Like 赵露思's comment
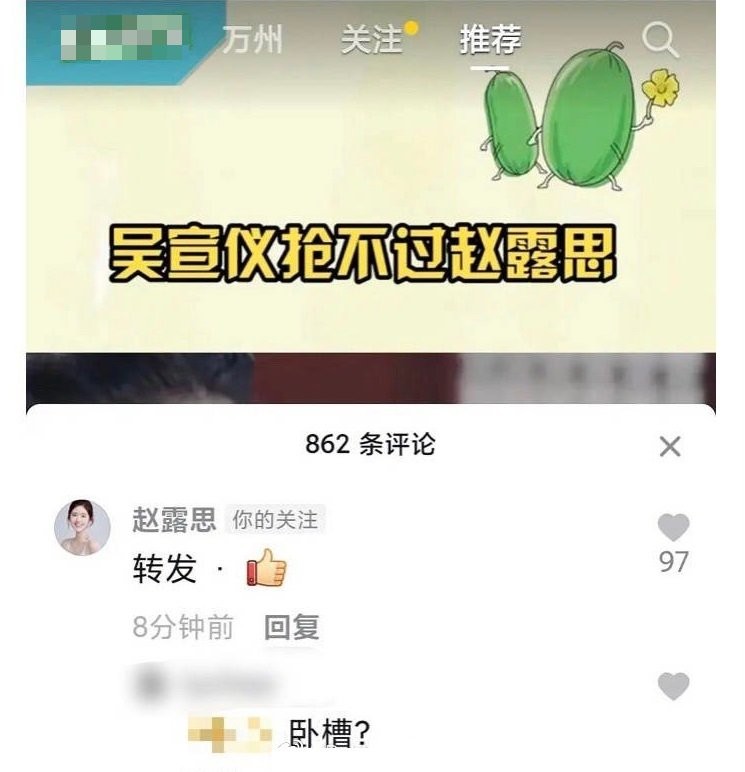 click(x=674, y=527)
